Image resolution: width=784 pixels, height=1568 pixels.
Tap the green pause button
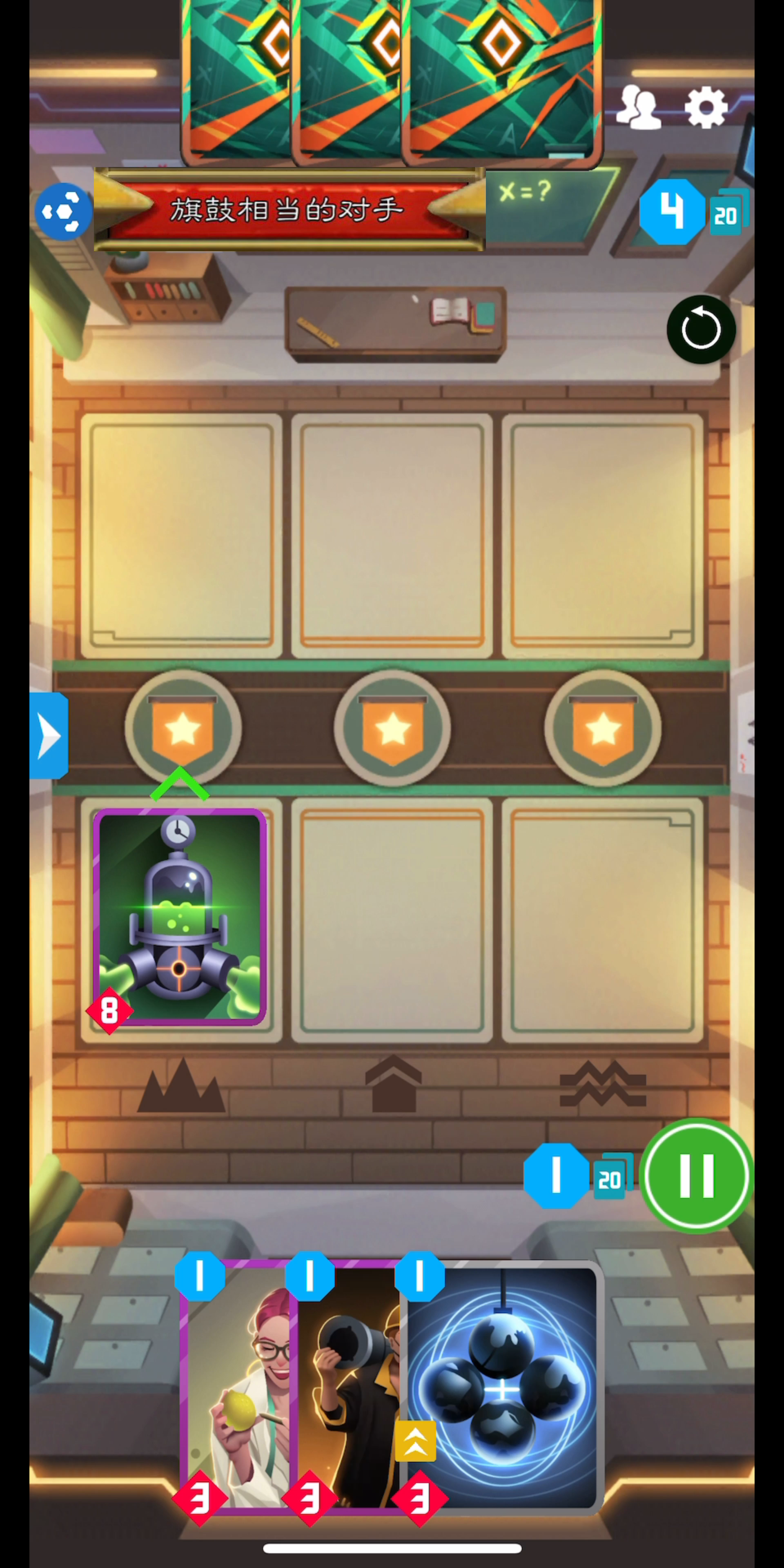[696, 1176]
